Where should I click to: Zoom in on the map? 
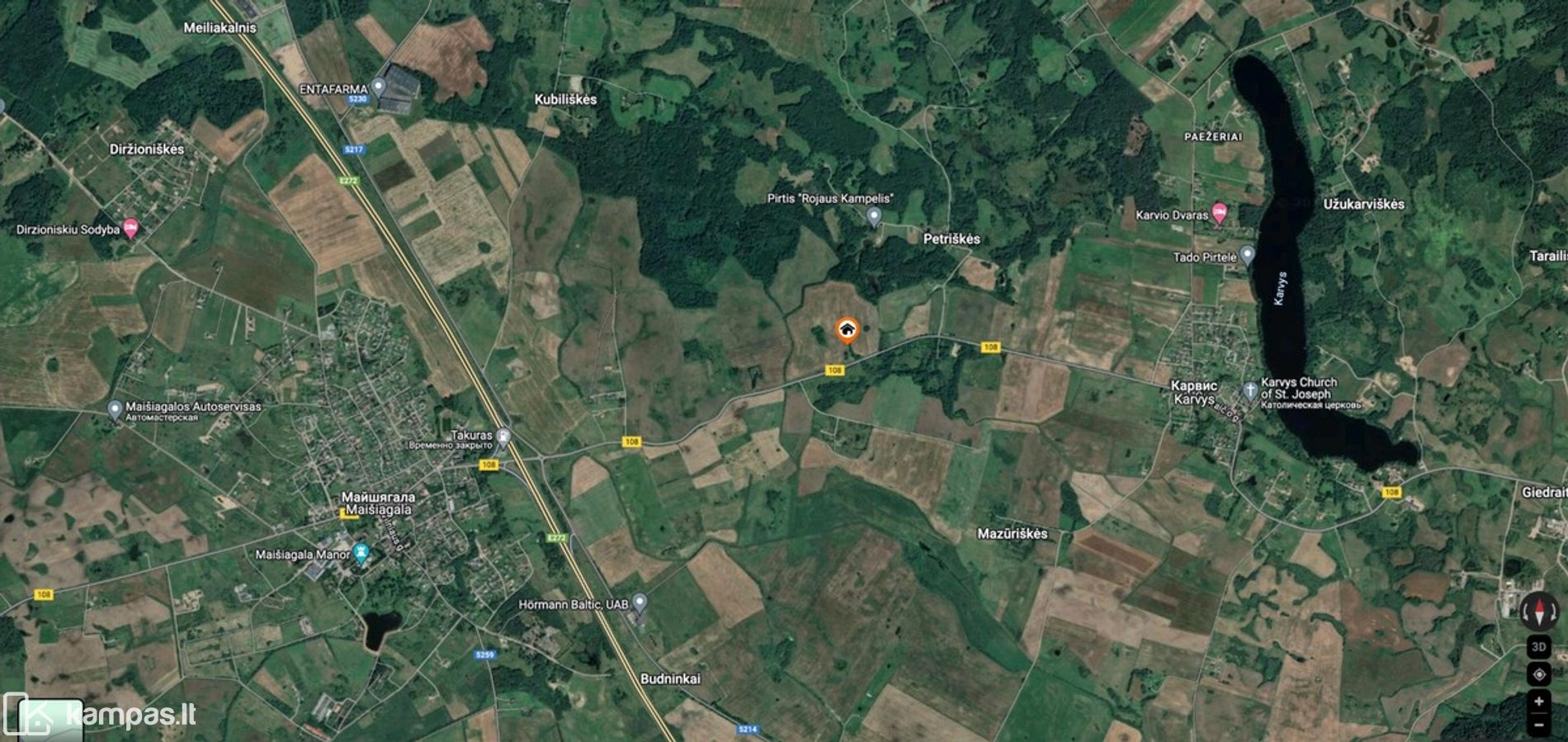(1538, 701)
